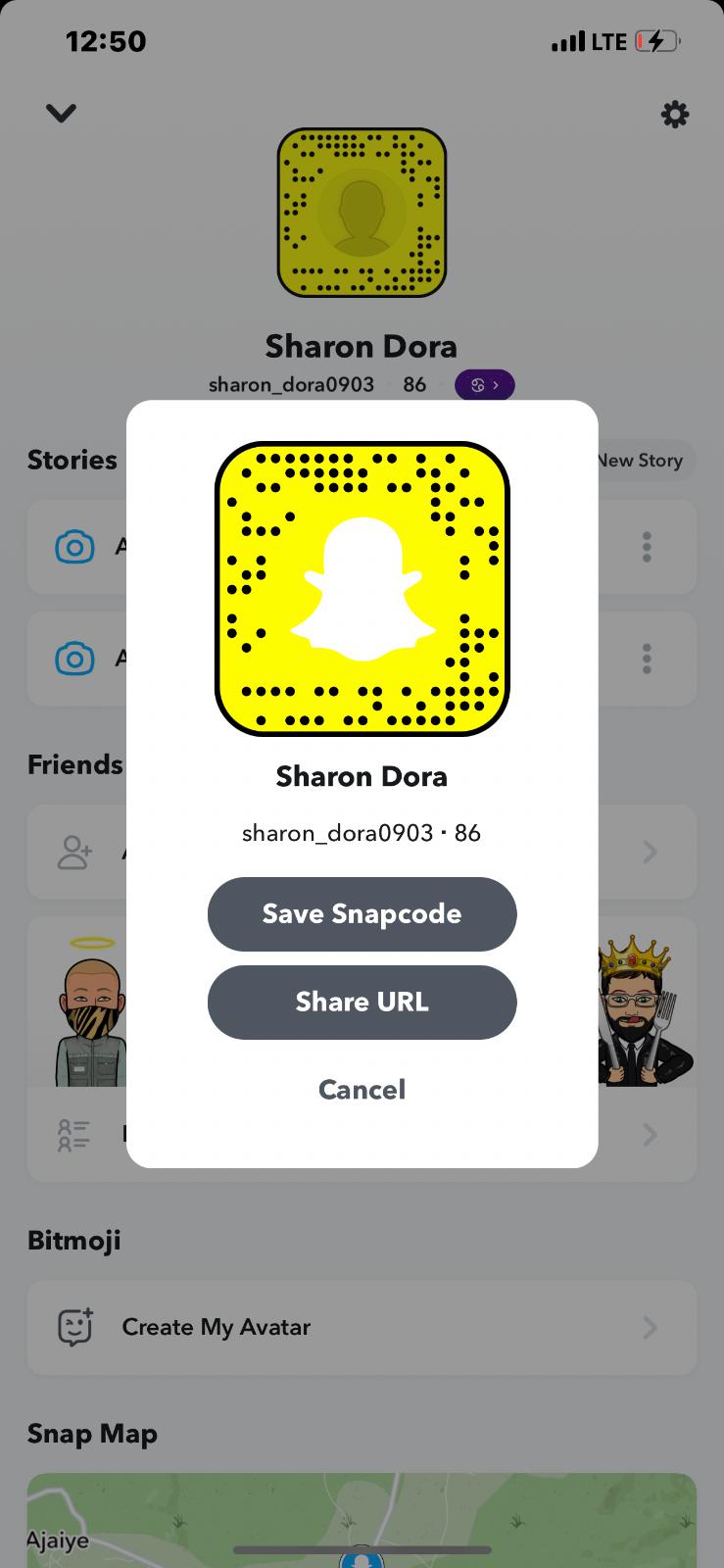
Task: Save the Snapcode to the device
Action: click(x=362, y=913)
